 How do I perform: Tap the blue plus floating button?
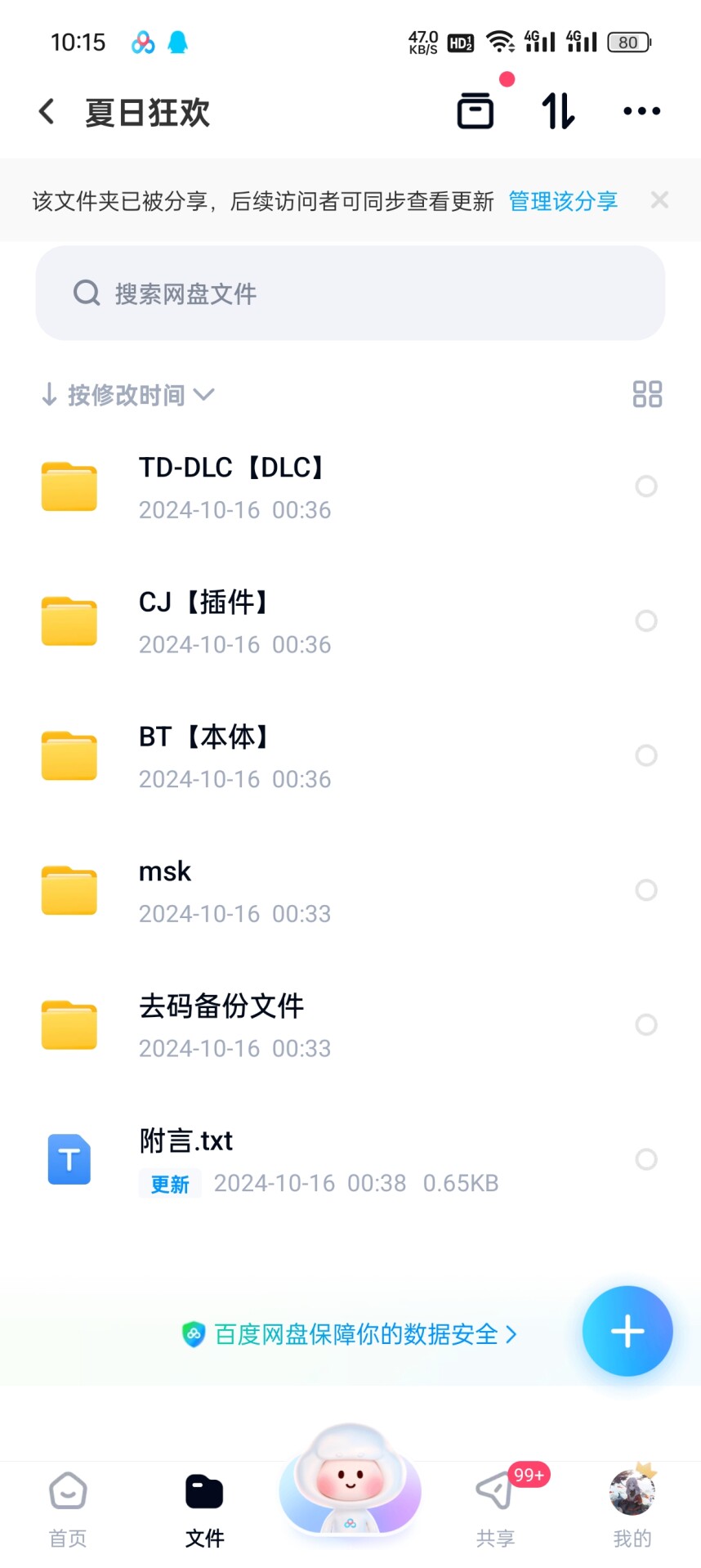pos(627,1332)
